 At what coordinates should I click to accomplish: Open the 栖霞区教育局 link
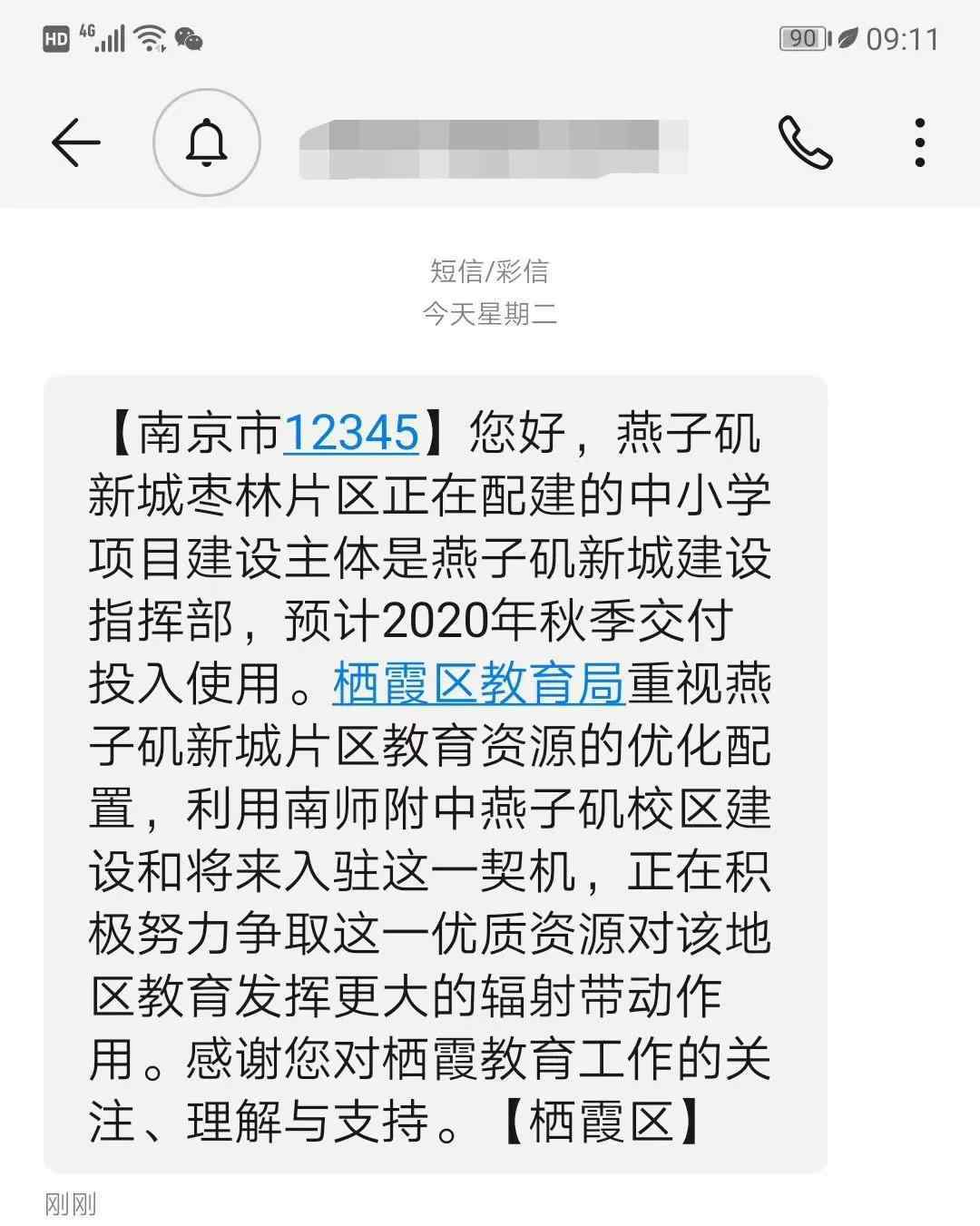pos(479,683)
